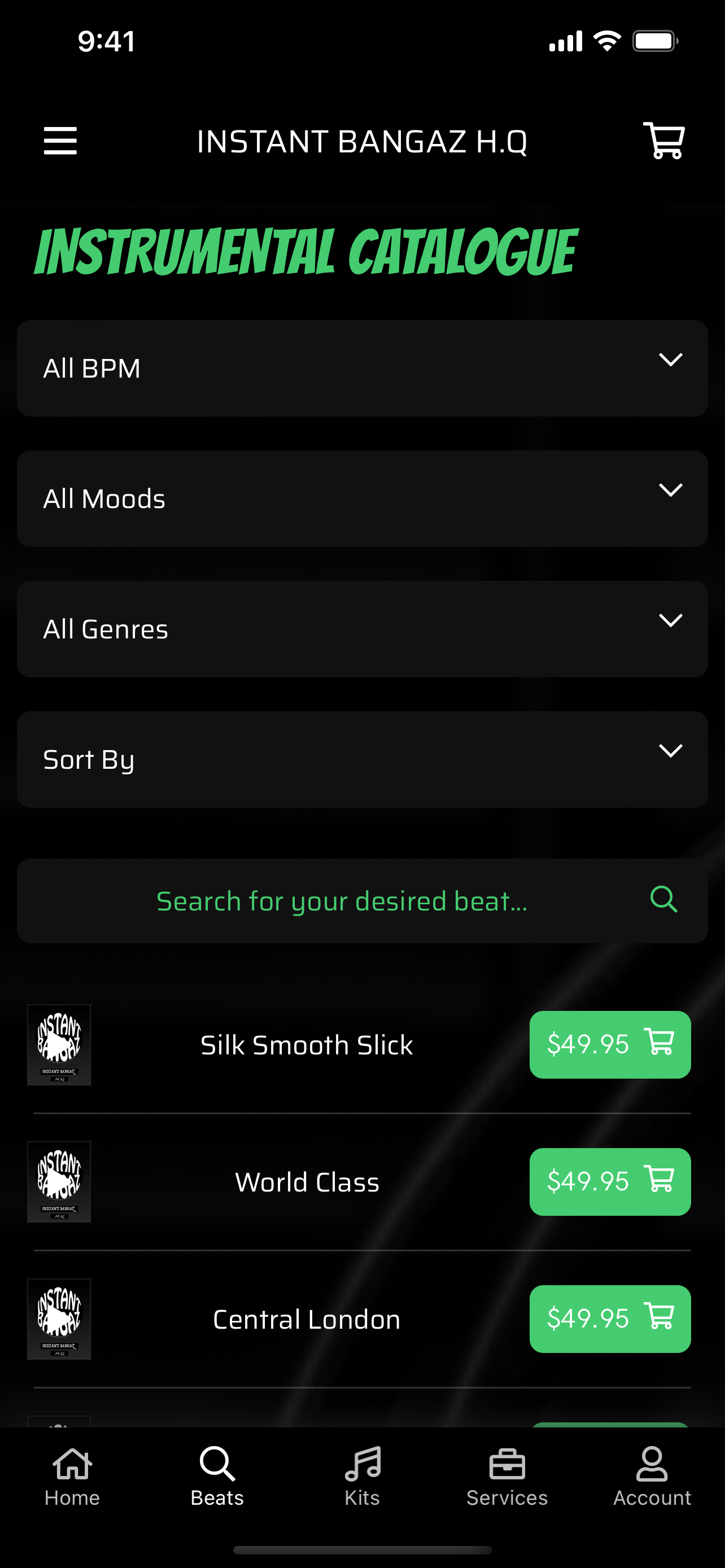Open the hamburger navigation menu
This screenshot has width=725, height=1568.
60,141
